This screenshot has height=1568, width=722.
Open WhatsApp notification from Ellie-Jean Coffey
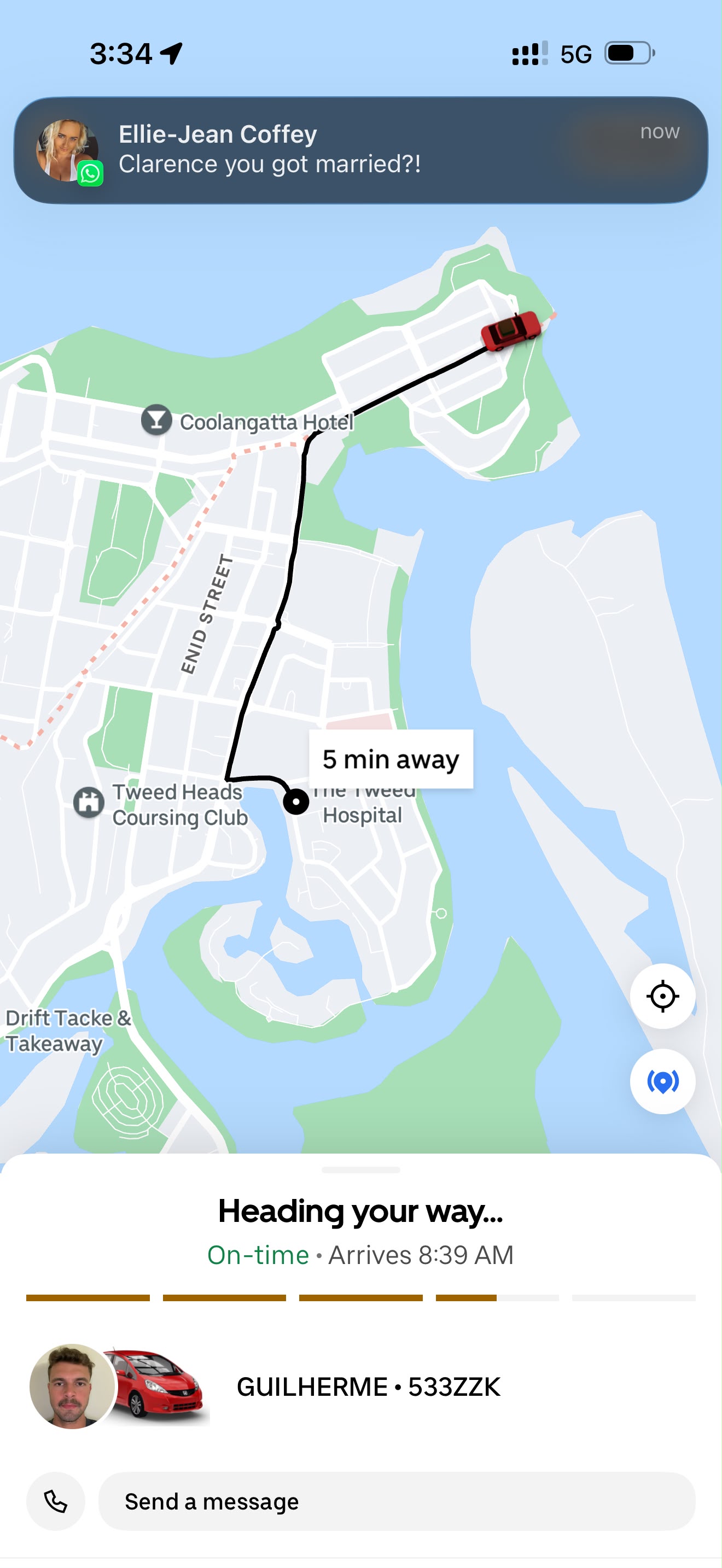[360, 150]
